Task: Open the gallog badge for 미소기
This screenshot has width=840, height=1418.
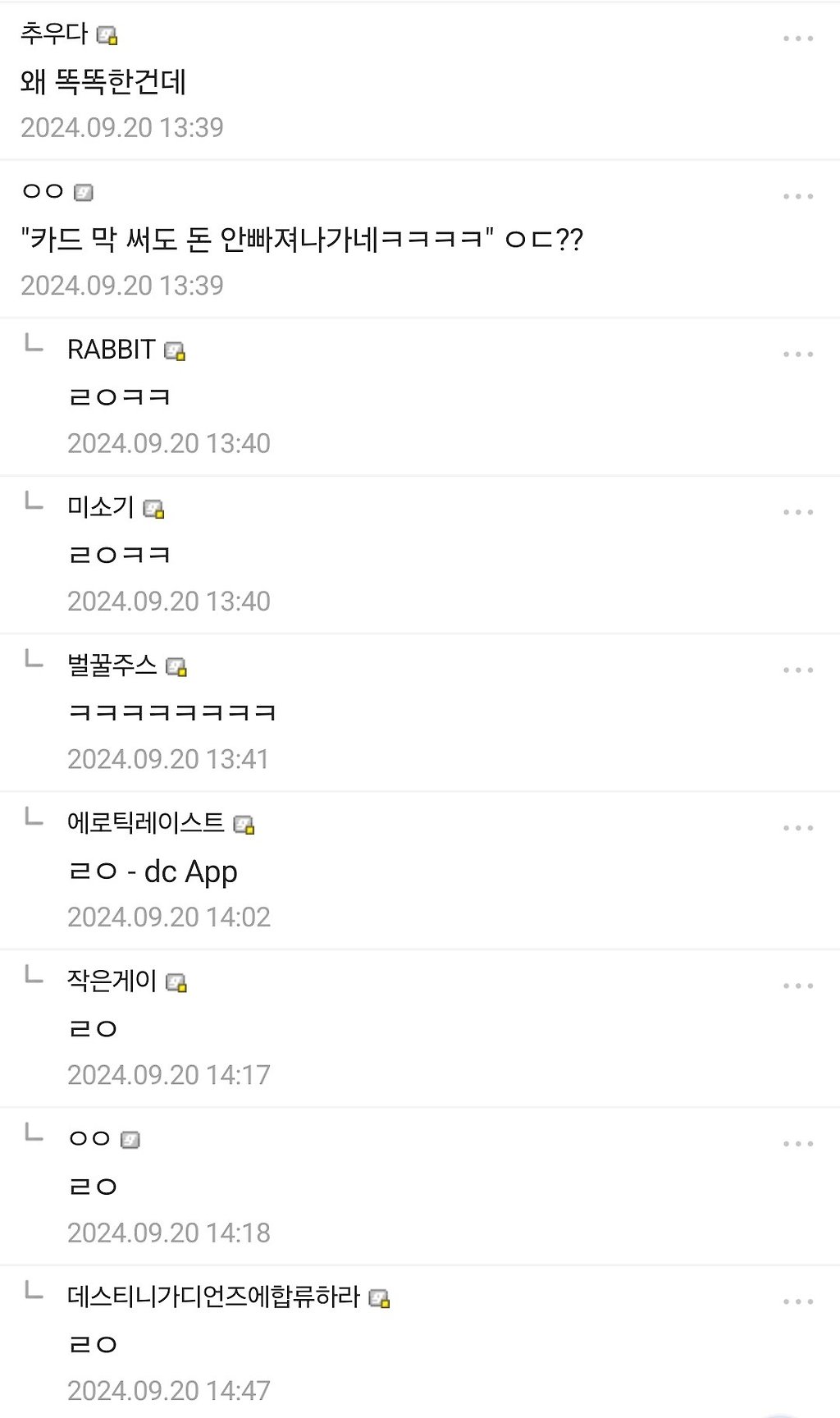Action: point(156,509)
